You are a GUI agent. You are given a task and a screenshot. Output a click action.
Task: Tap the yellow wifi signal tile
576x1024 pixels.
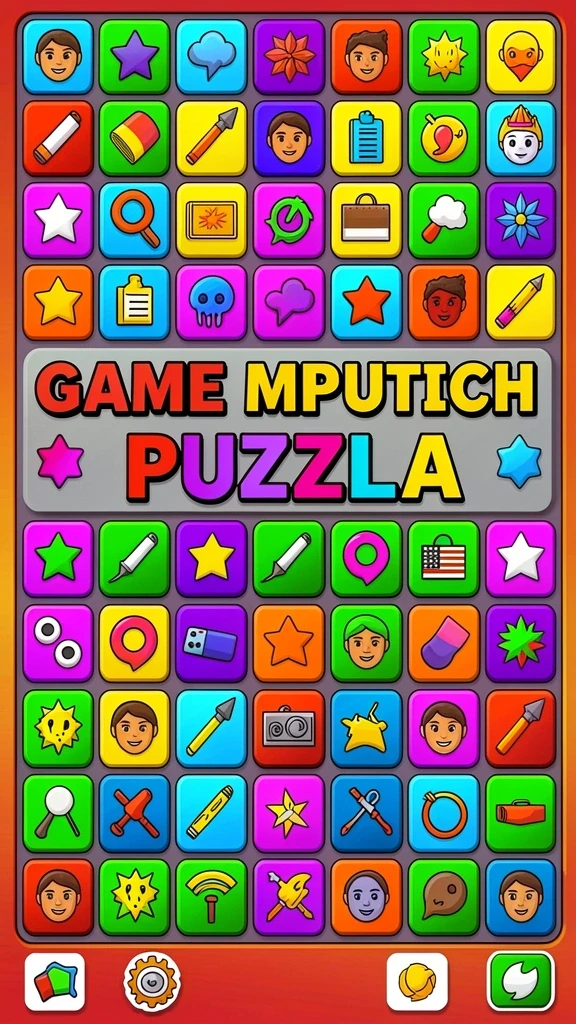point(211,897)
